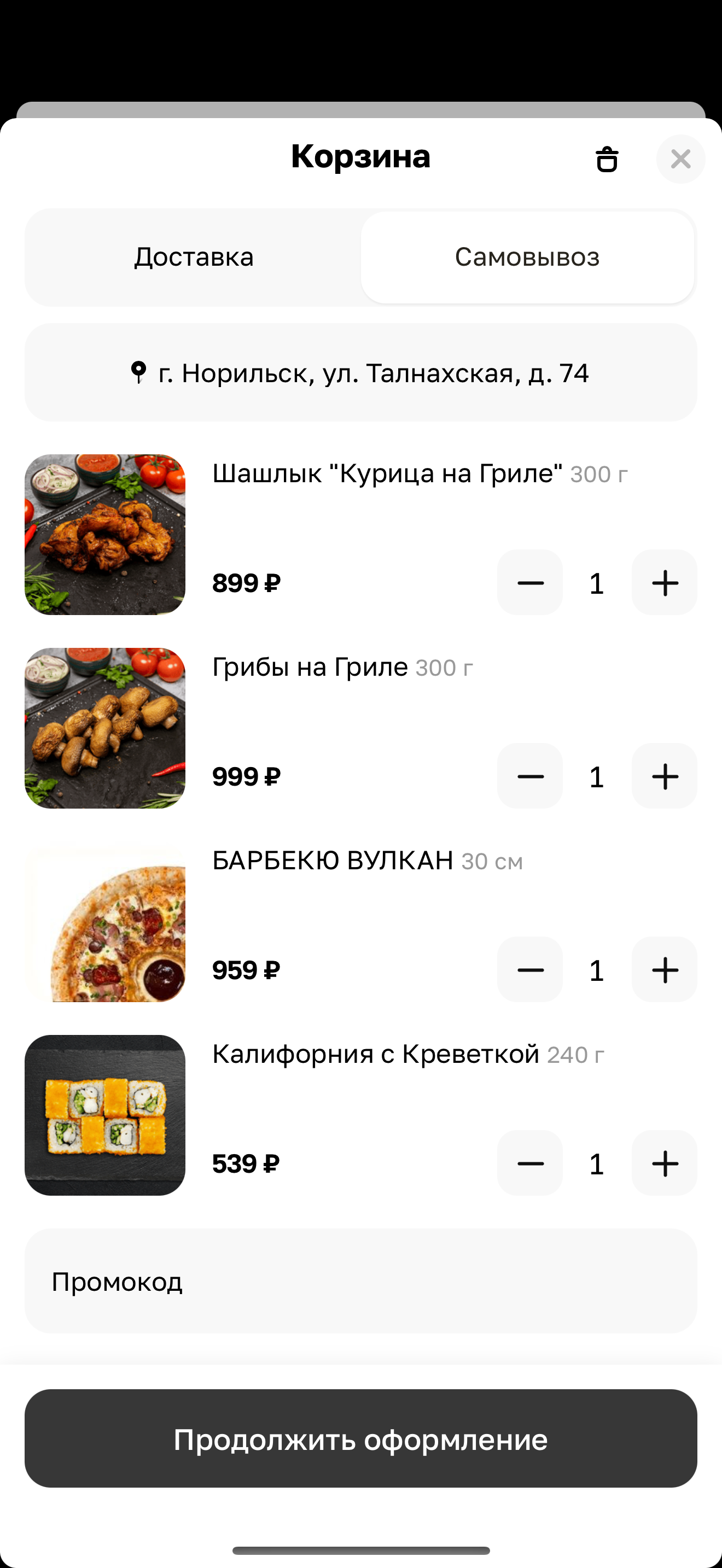Close the Корзина sheet
722x1568 pixels.
point(680,160)
